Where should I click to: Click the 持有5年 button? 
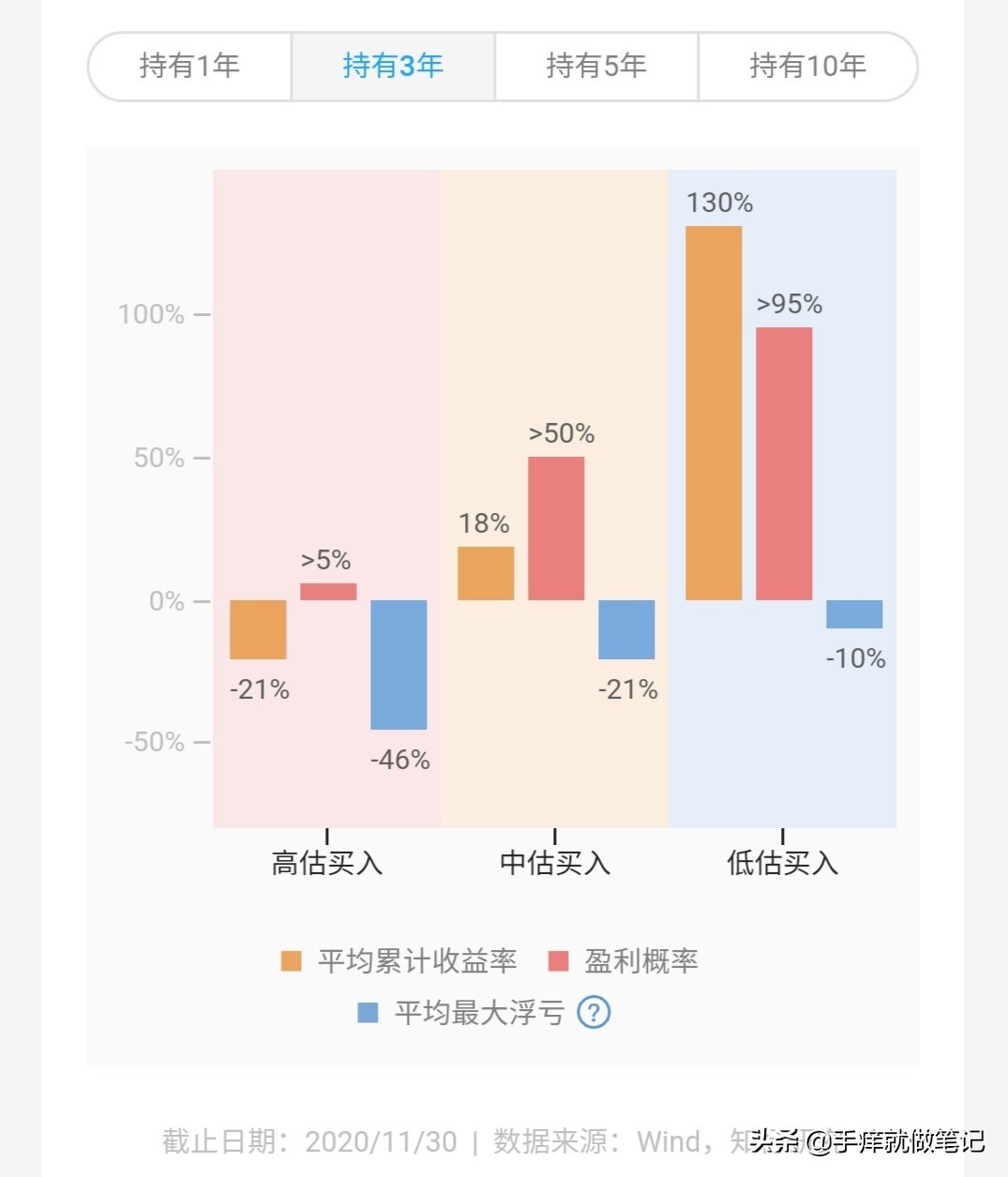597,66
